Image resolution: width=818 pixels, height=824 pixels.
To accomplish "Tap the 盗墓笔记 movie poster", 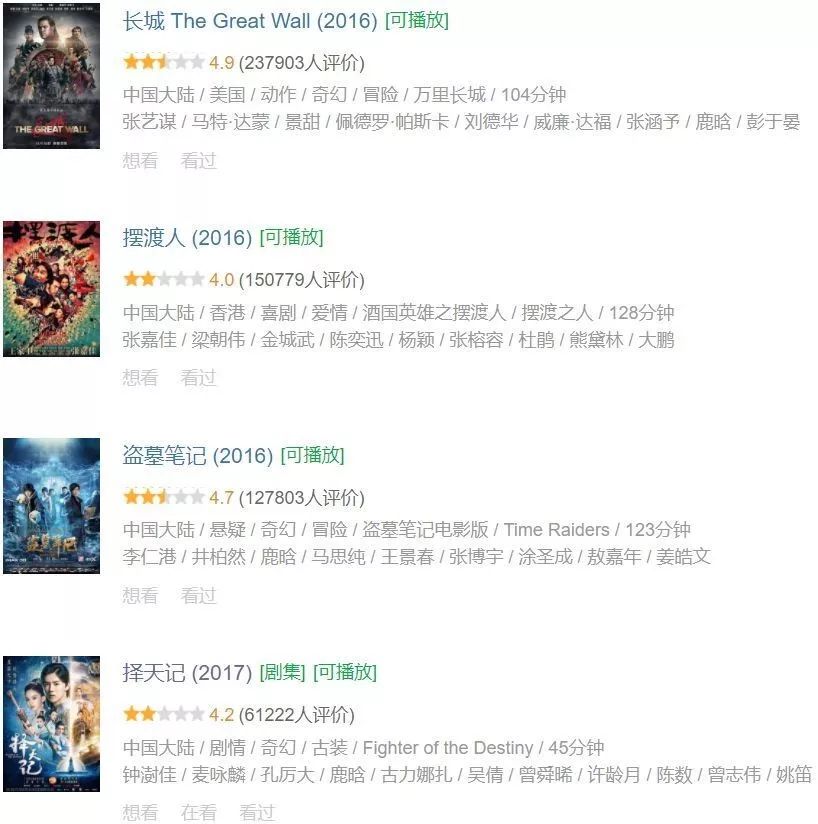I will (51, 505).
